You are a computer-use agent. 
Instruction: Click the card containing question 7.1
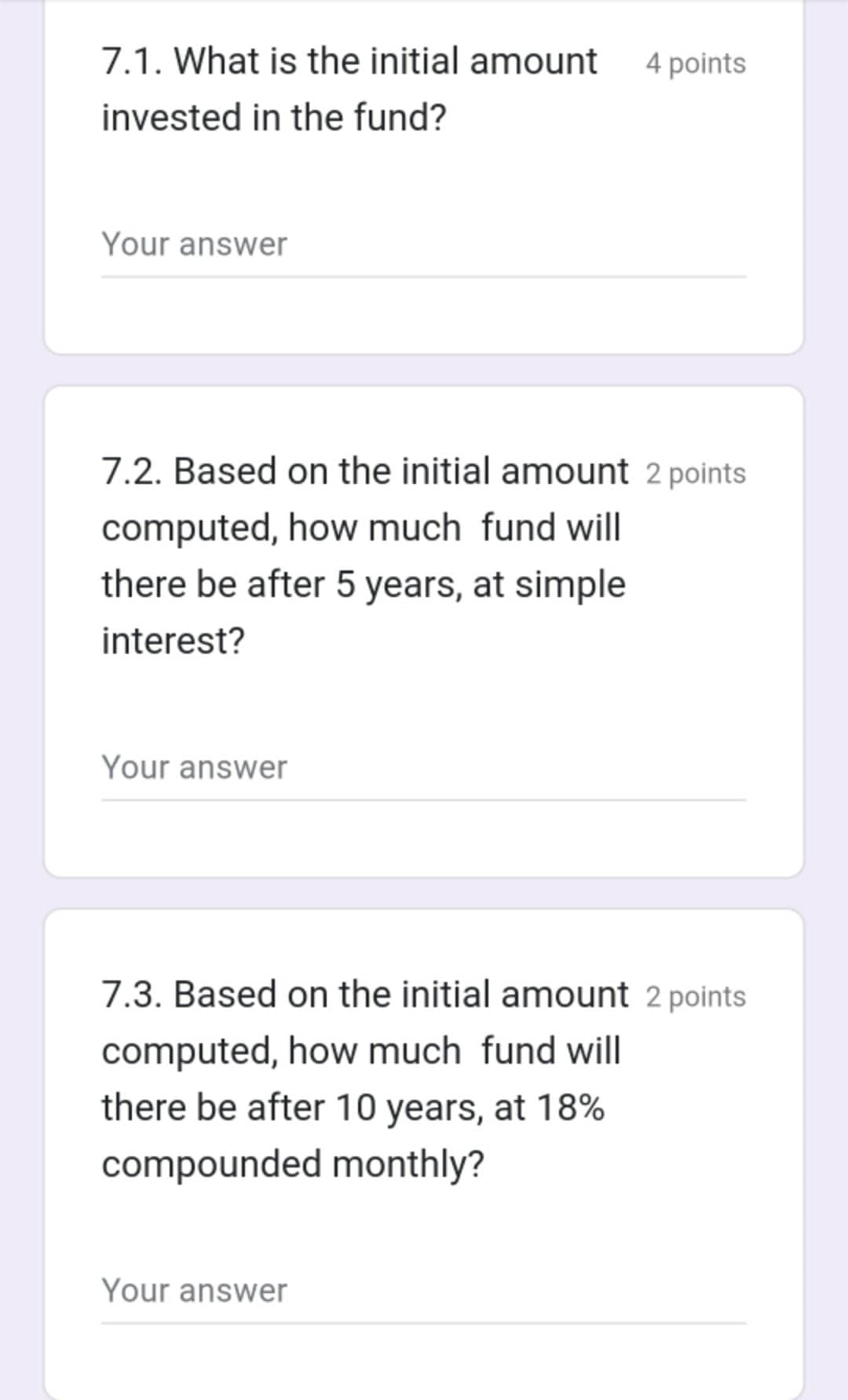click(x=424, y=173)
